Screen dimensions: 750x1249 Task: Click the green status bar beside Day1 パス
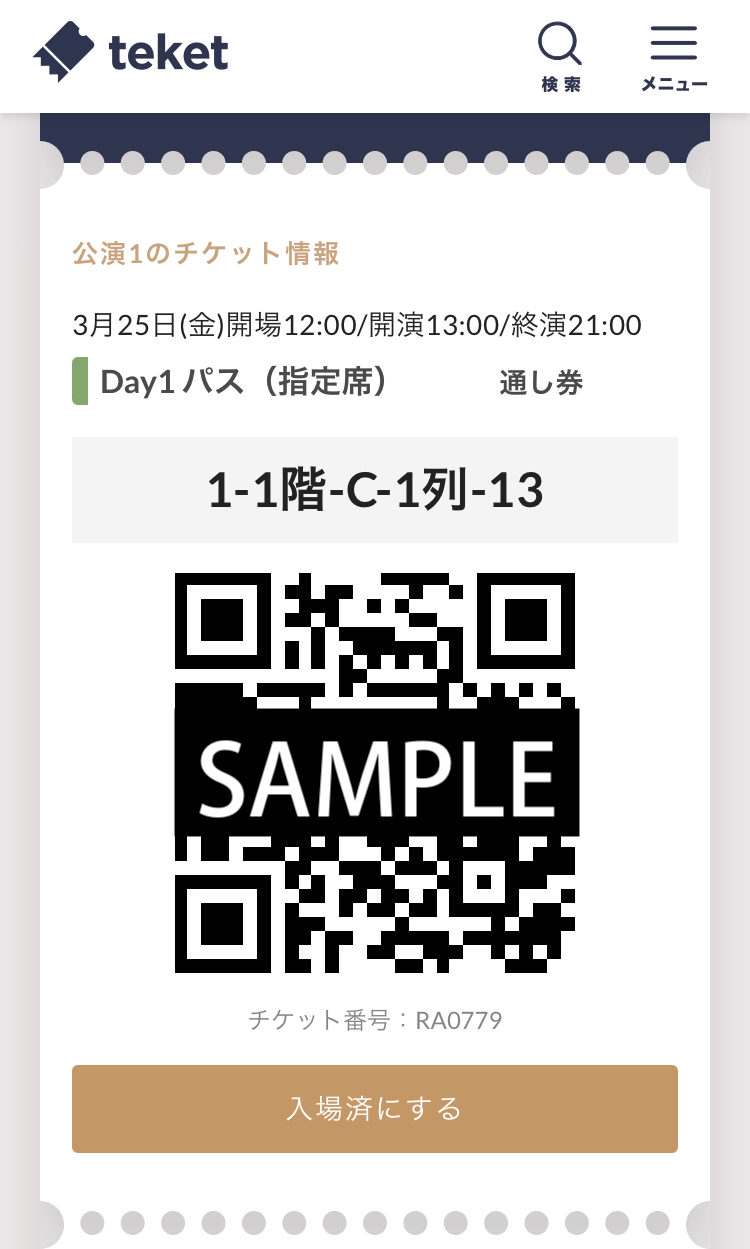pyautogui.click(x=79, y=382)
